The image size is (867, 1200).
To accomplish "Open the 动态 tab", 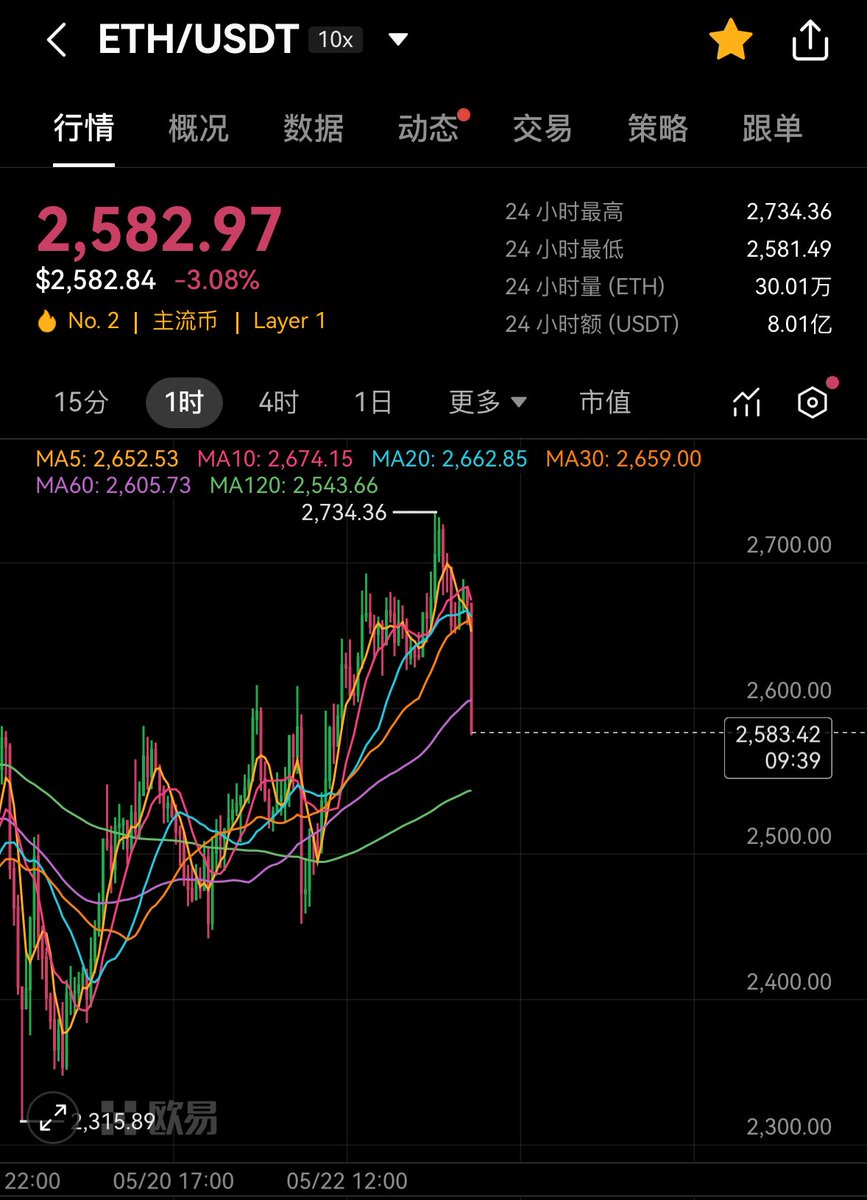I will point(428,128).
